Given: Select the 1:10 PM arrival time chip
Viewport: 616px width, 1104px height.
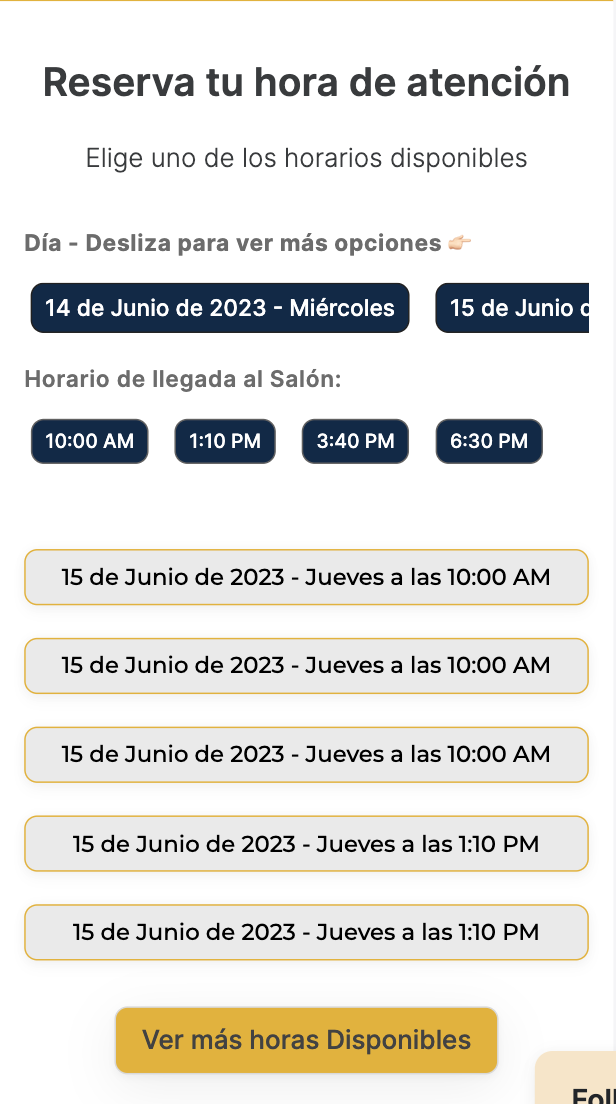Looking at the screenshot, I should tap(225, 441).
